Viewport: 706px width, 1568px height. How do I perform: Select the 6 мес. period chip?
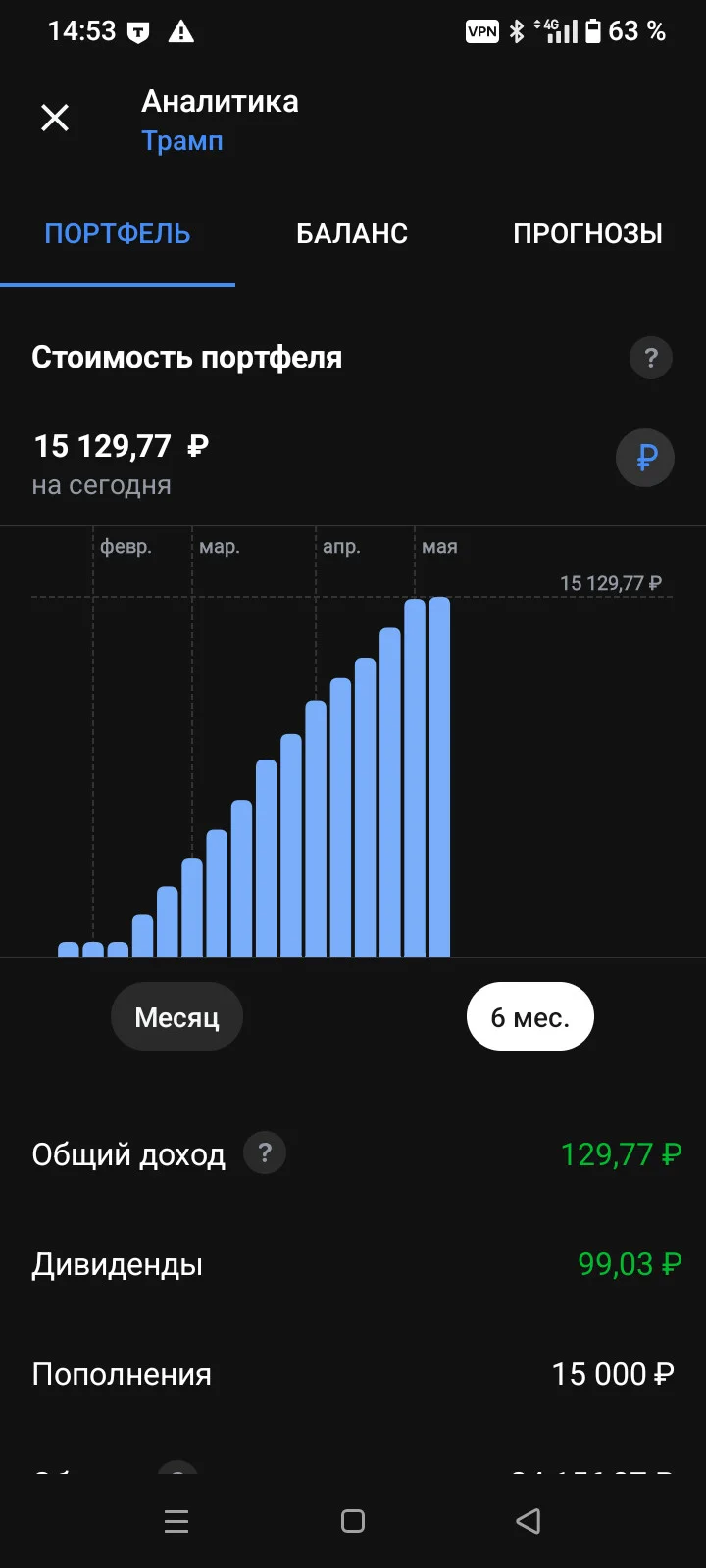point(529,1017)
